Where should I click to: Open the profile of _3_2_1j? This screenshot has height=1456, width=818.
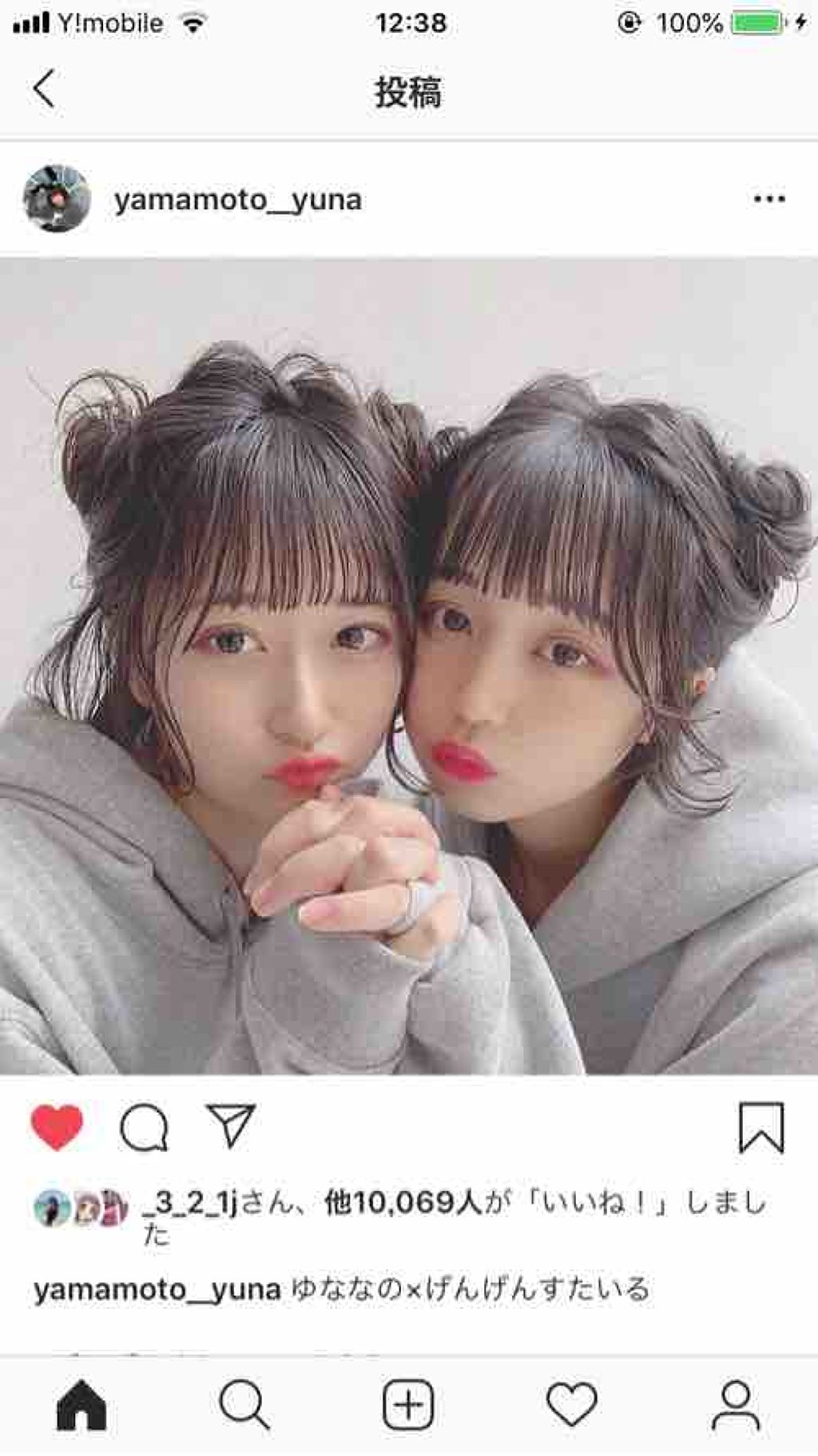190,1202
